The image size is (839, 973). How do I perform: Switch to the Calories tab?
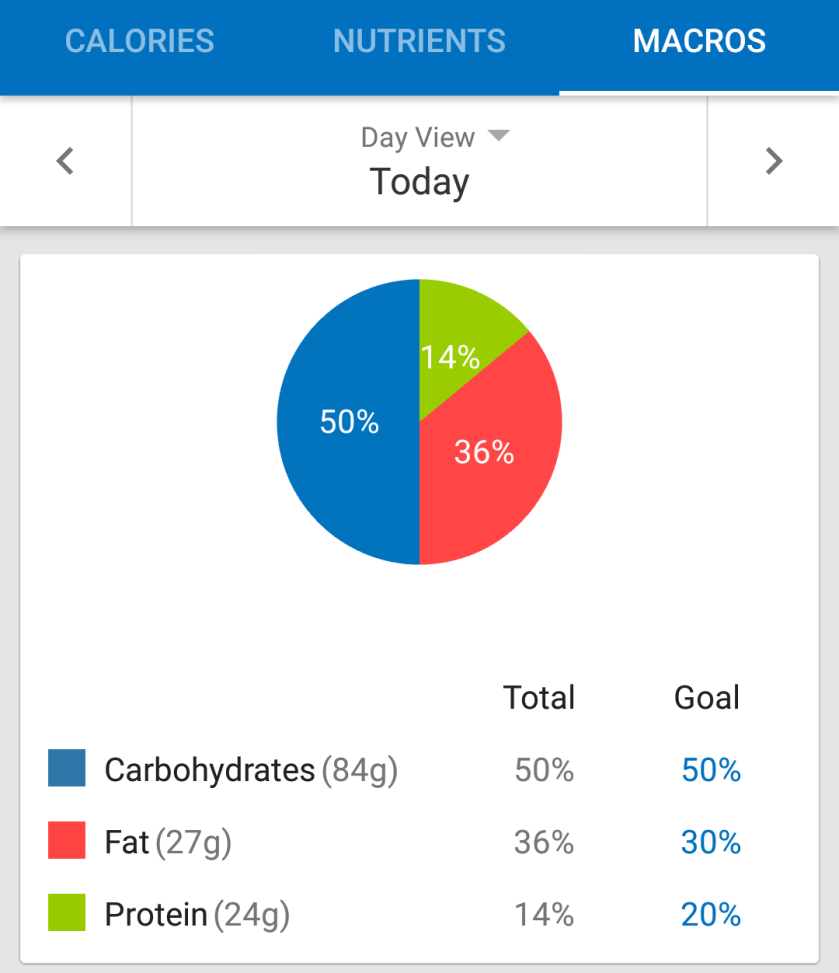click(x=139, y=41)
